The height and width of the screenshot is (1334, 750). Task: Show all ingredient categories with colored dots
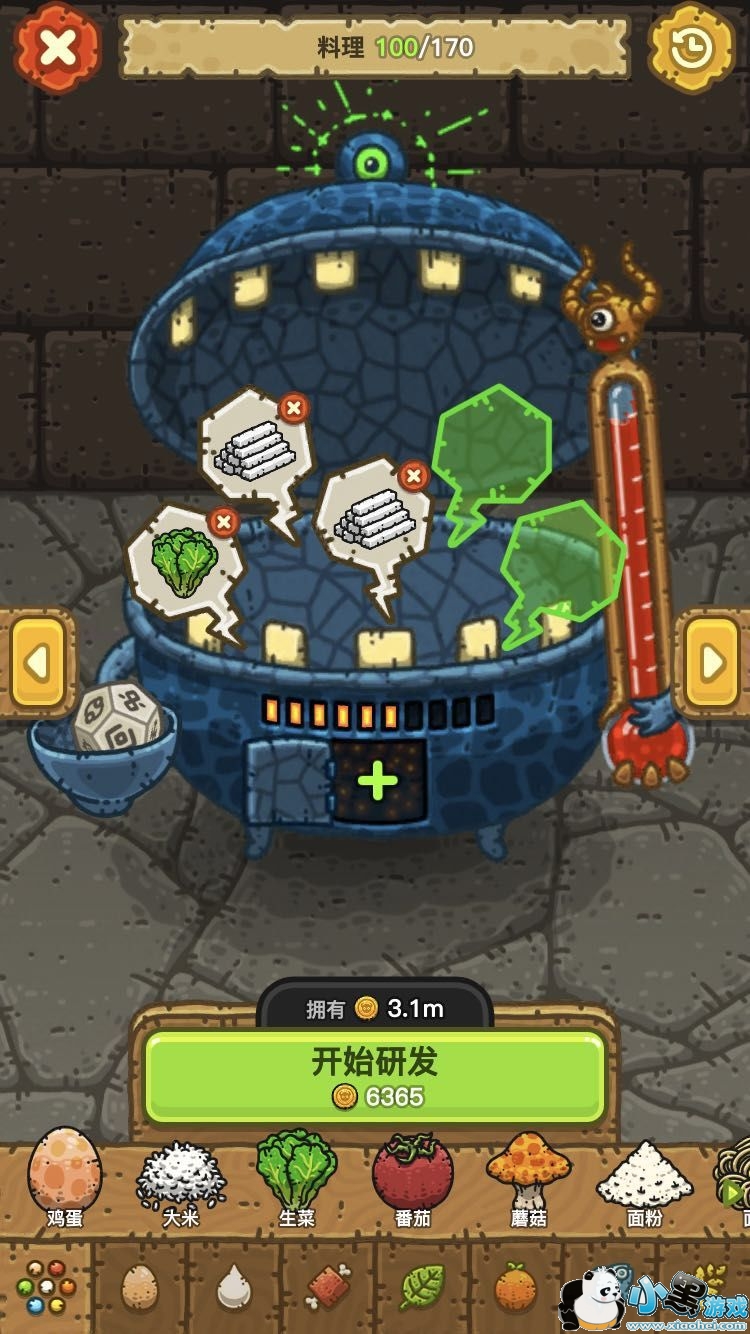(x=44, y=1286)
